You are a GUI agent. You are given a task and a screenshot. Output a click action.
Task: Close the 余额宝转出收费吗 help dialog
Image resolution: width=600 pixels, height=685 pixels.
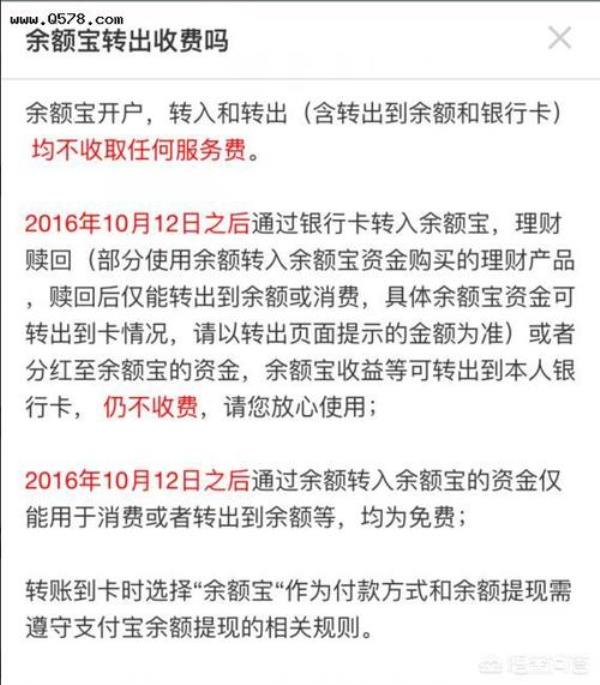tap(560, 39)
